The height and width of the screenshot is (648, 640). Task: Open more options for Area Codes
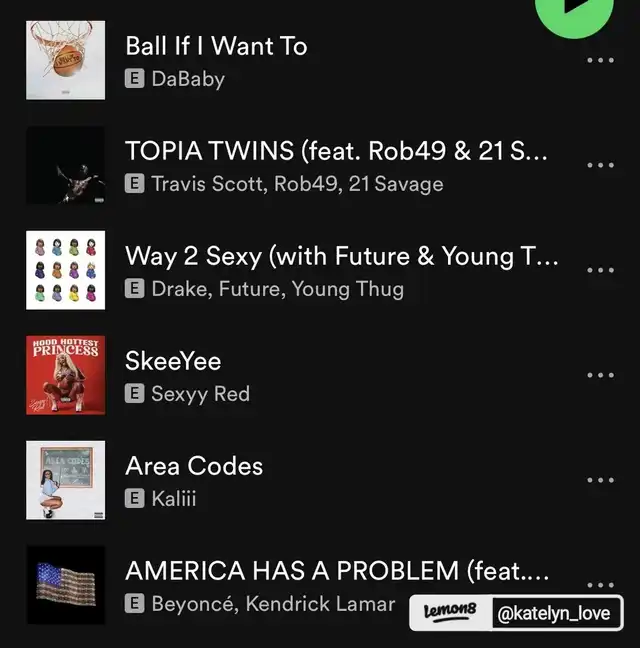600,480
